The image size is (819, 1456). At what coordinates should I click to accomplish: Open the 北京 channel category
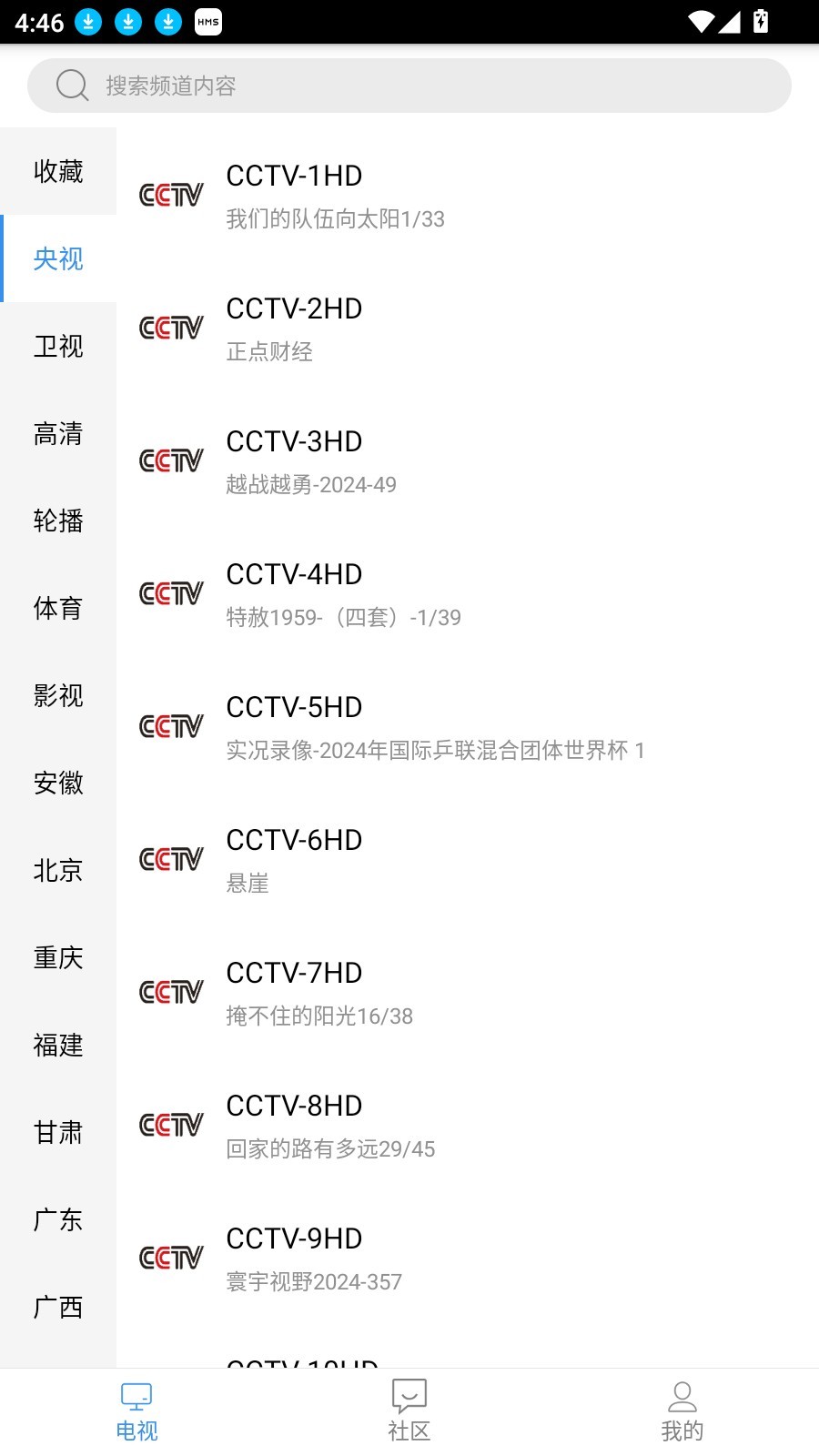pos(58,870)
